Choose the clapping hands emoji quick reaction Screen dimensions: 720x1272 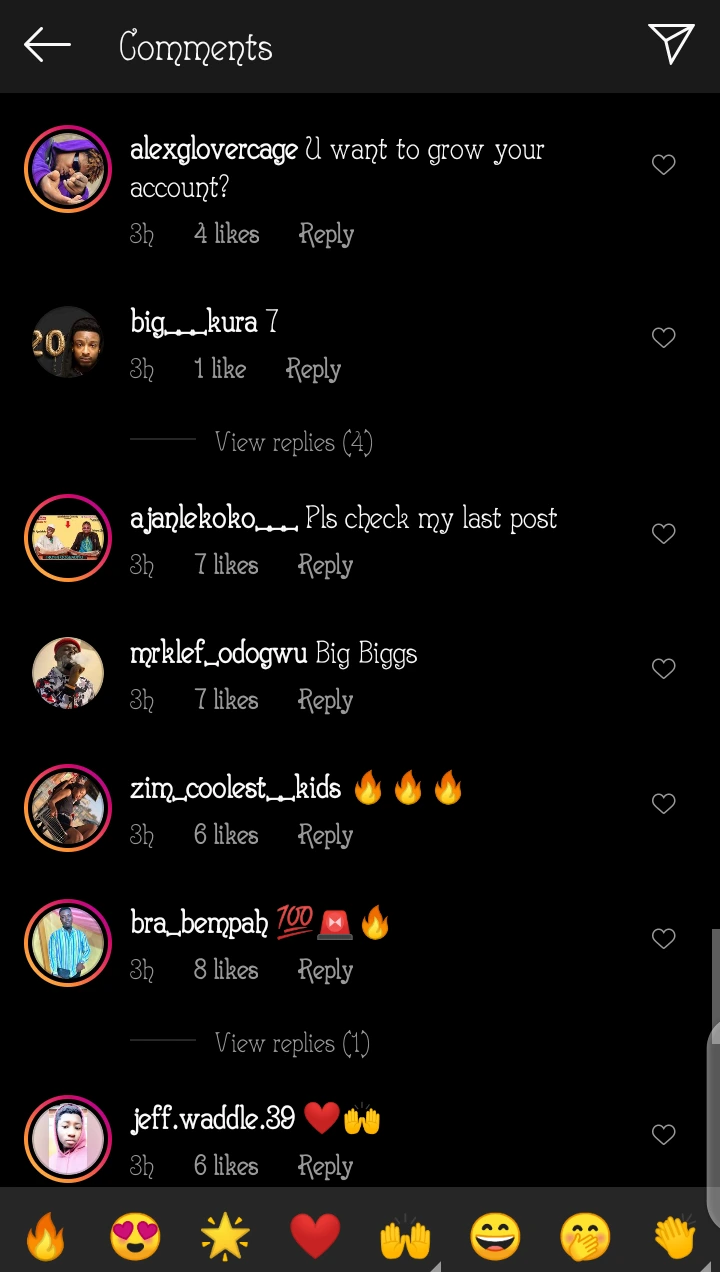tap(675, 1238)
